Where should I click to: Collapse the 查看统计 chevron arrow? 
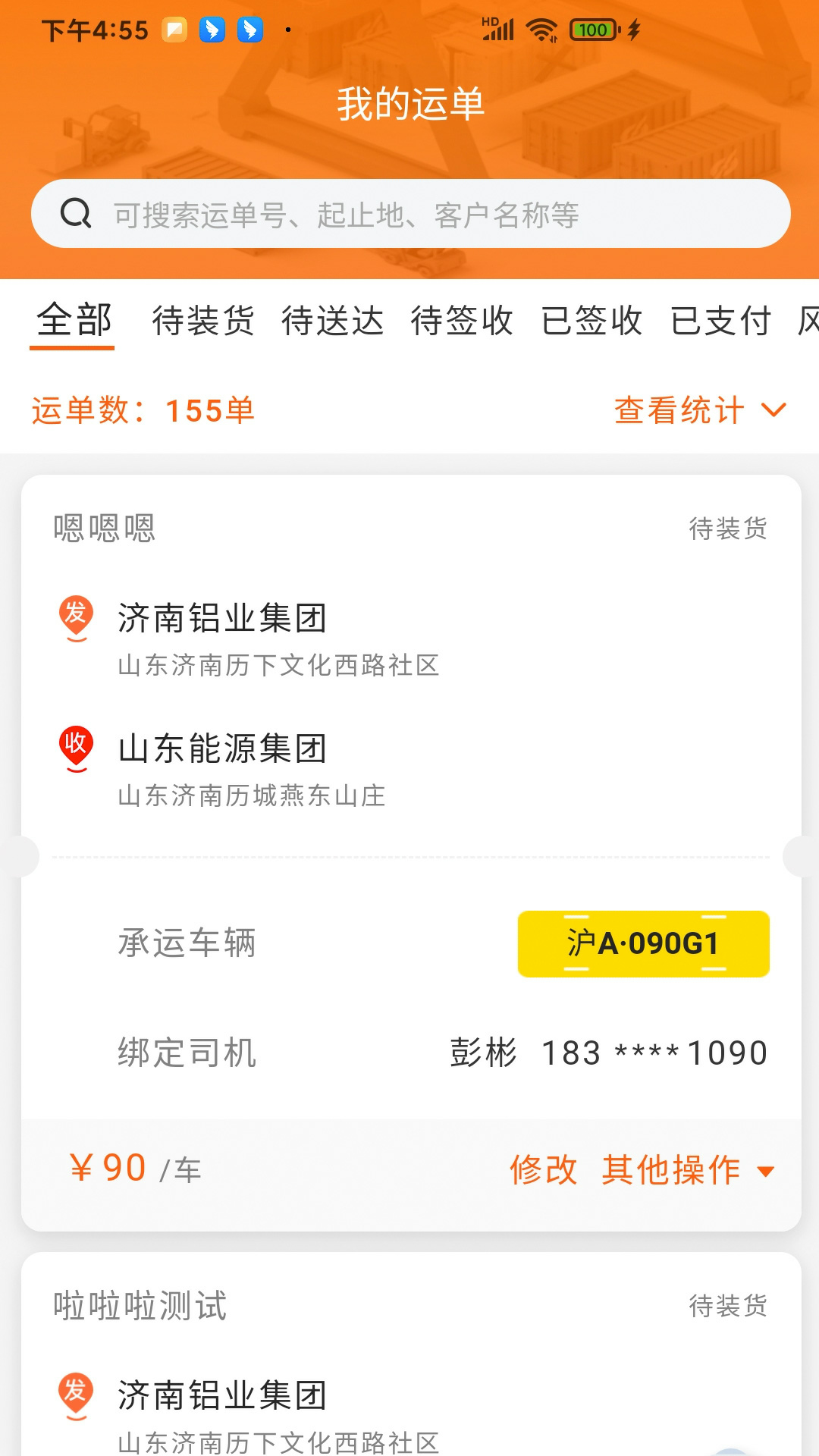point(773,410)
